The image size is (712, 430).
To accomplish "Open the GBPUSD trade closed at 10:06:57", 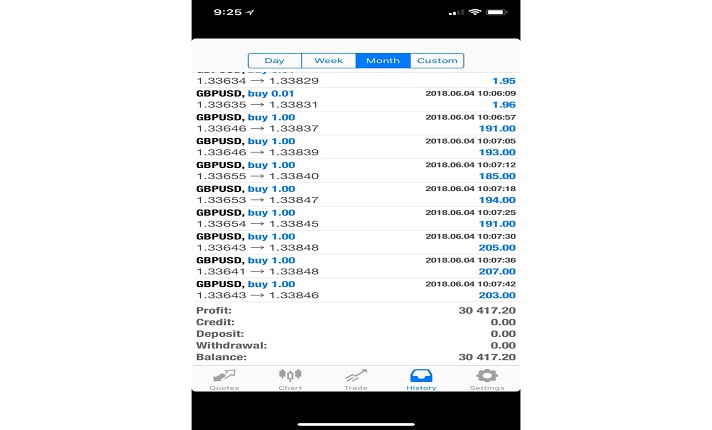I will [356, 123].
